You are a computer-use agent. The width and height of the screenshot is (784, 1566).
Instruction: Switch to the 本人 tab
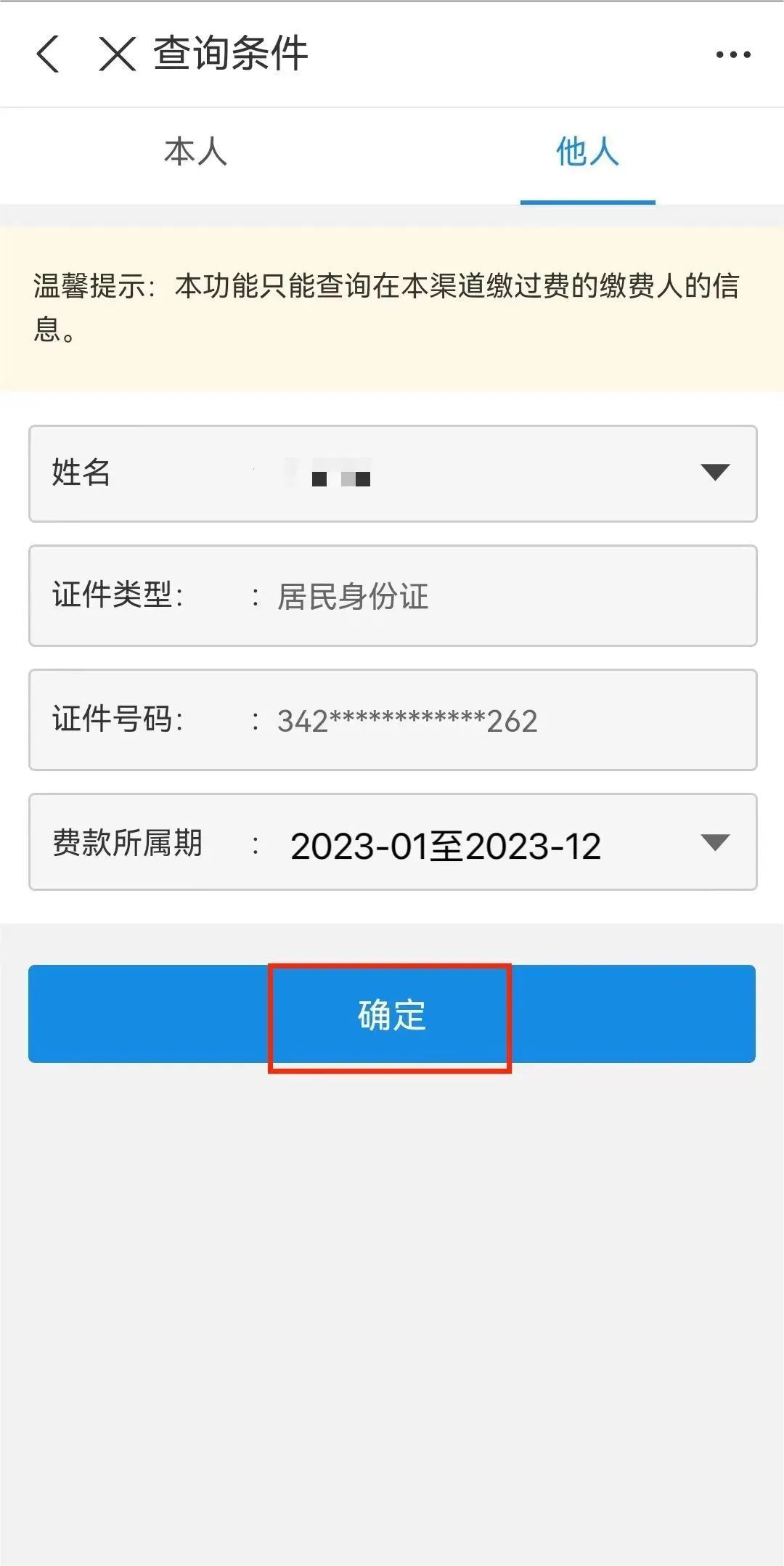[196, 152]
